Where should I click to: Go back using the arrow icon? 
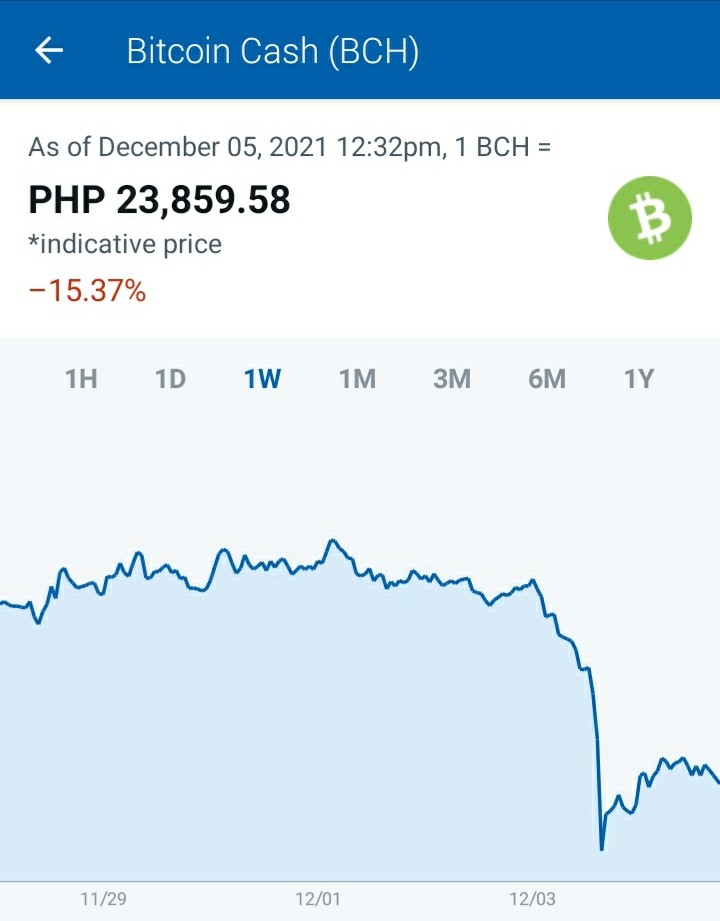[49, 50]
